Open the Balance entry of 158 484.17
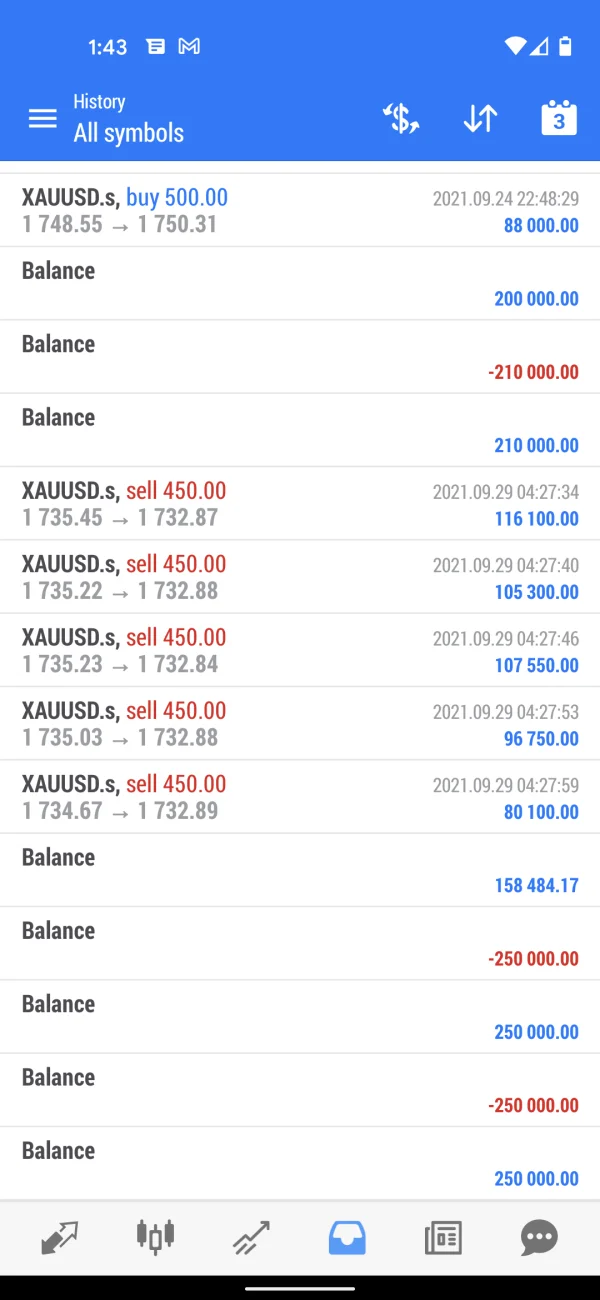Screen dimensions: 600x1300 tap(300, 870)
